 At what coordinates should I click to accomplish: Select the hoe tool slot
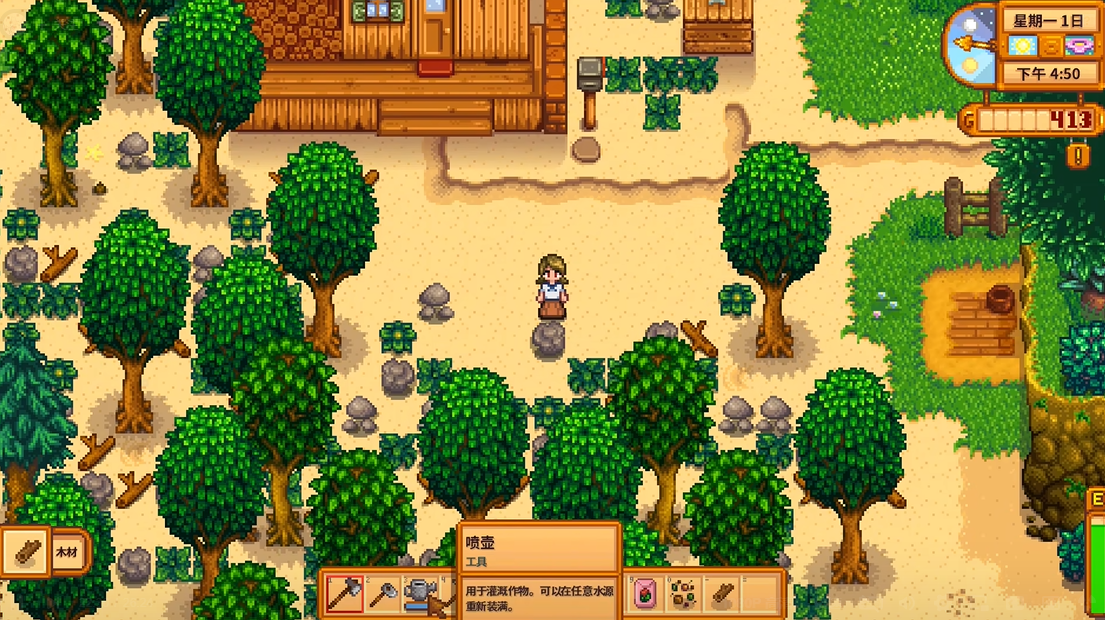tap(383, 594)
